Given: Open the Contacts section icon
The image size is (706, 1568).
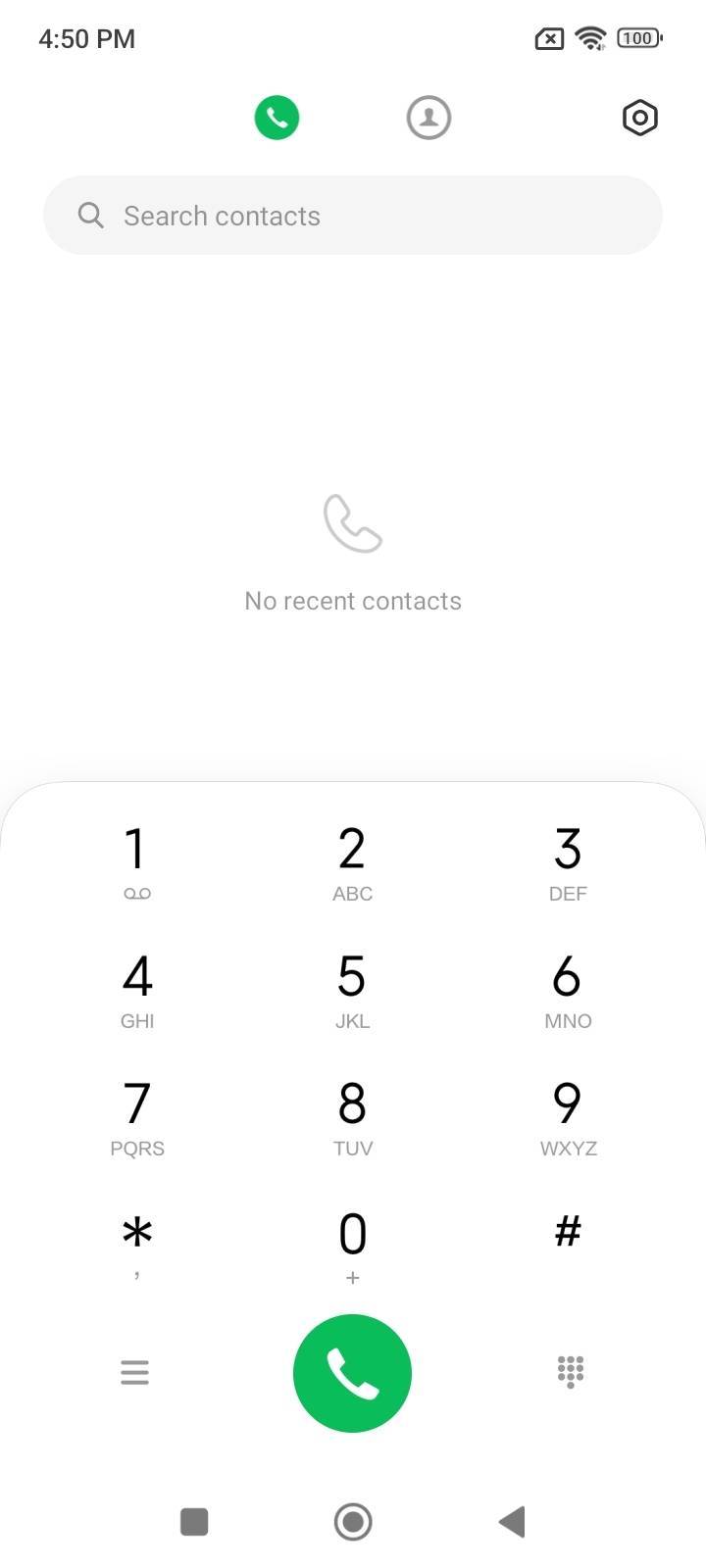Looking at the screenshot, I should [429, 117].
